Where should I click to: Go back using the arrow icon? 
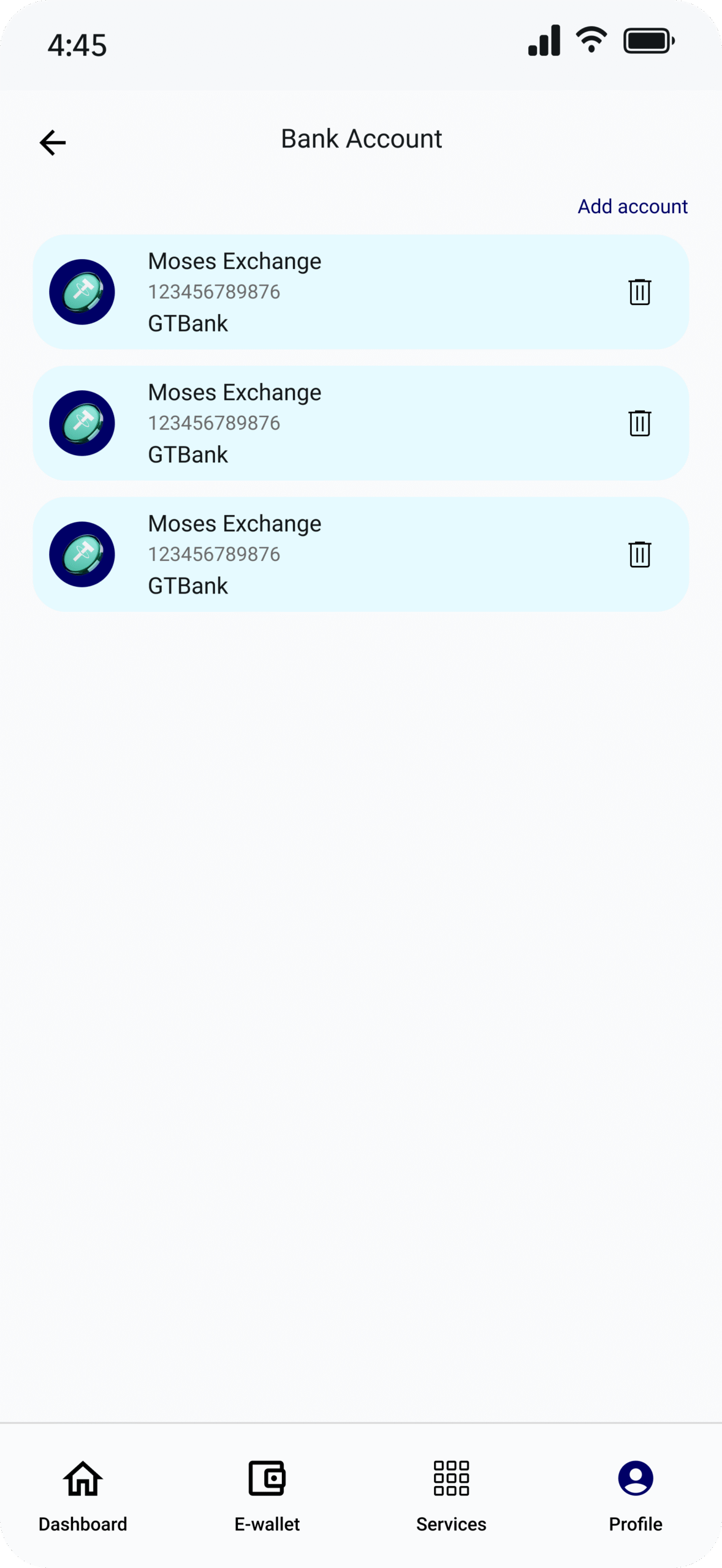click(x=53, y=143)
